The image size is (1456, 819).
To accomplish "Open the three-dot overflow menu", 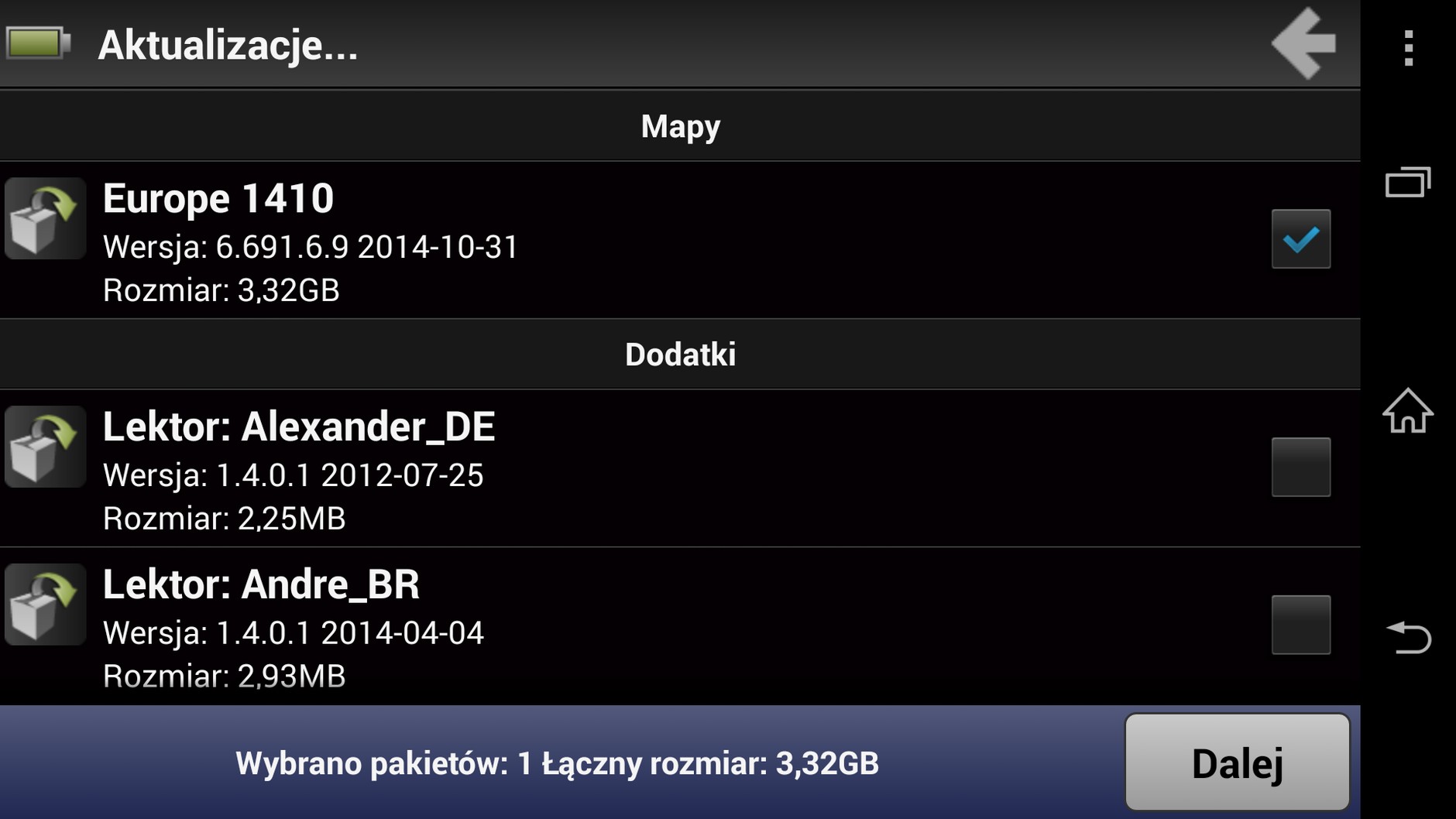I will coord(1409,48).
